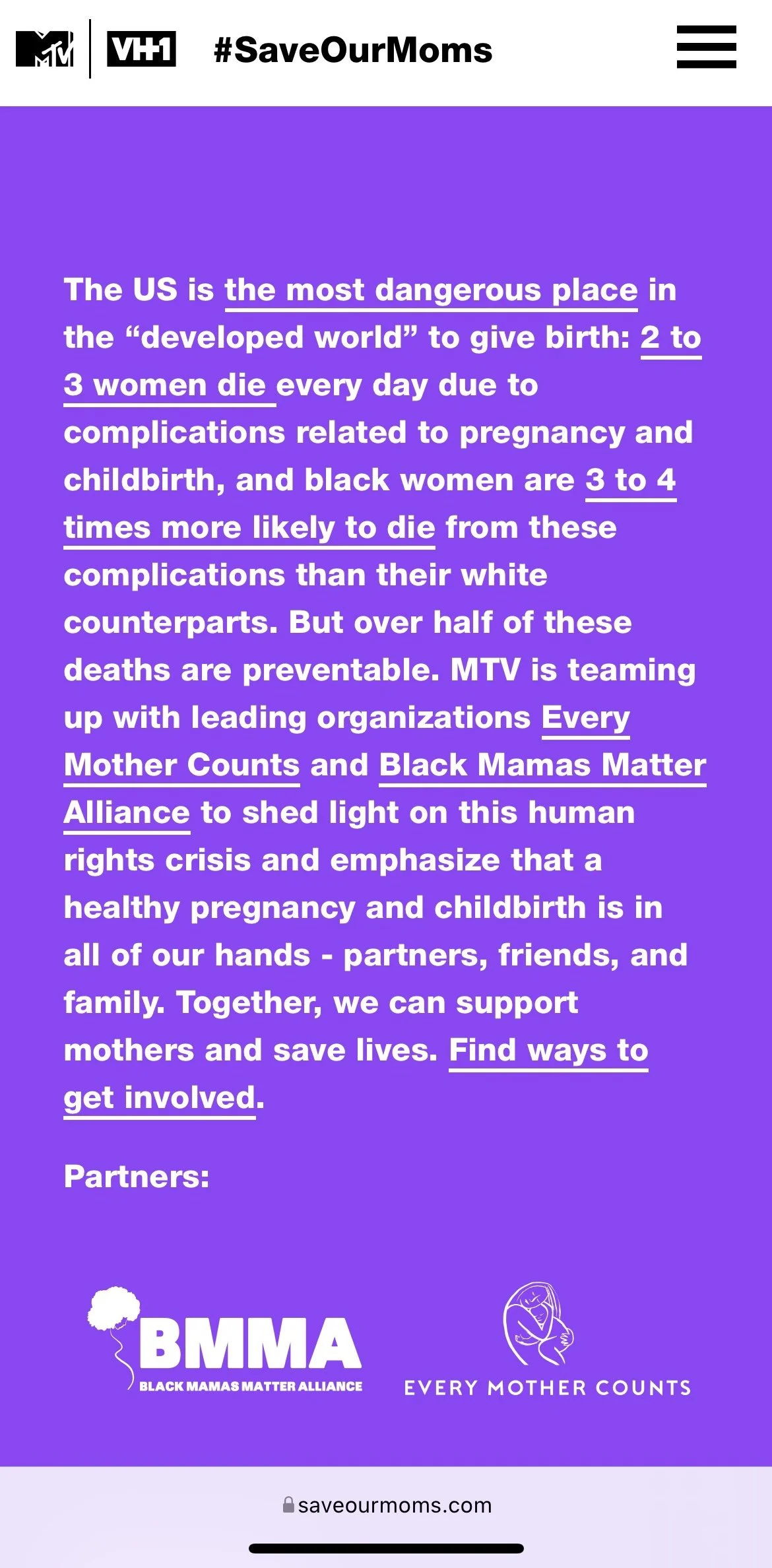The image size is (772, 1568).
Task: Visit the Every Mother Counts text link
Action: click(x=181, y=766)
